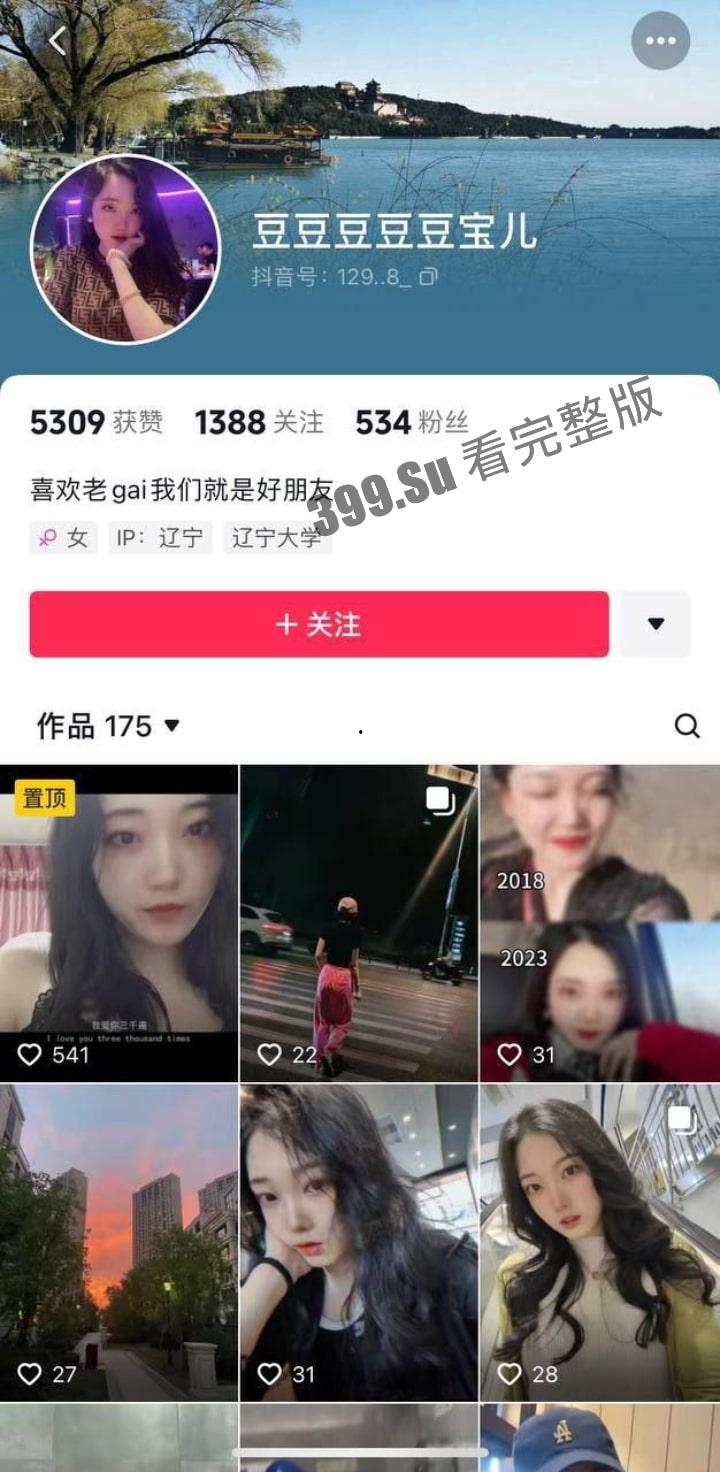The width and height of the screenshot is (720, 1472).
Task: Open the 作品 175 sorting dropdown
Action: pos(108,726)
